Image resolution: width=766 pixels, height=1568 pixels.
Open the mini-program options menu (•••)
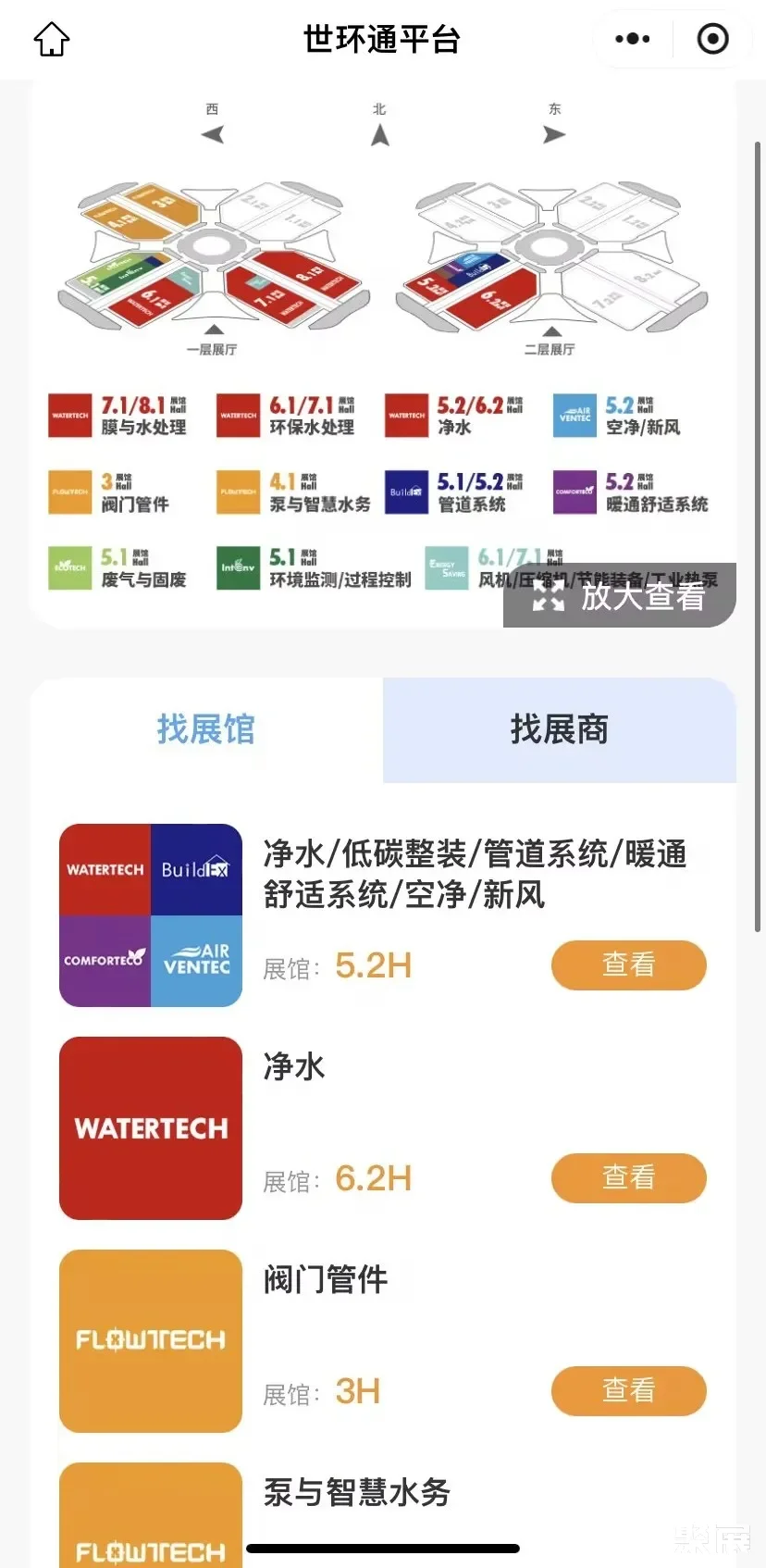tap(632, 39)
